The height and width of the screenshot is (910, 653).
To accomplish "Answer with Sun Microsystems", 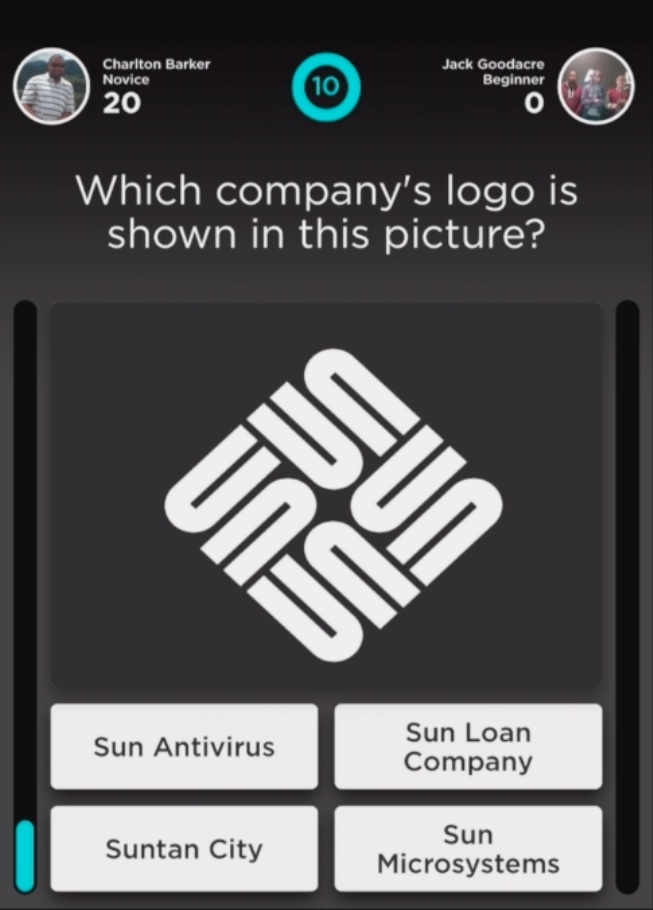I will coord(468,849).
